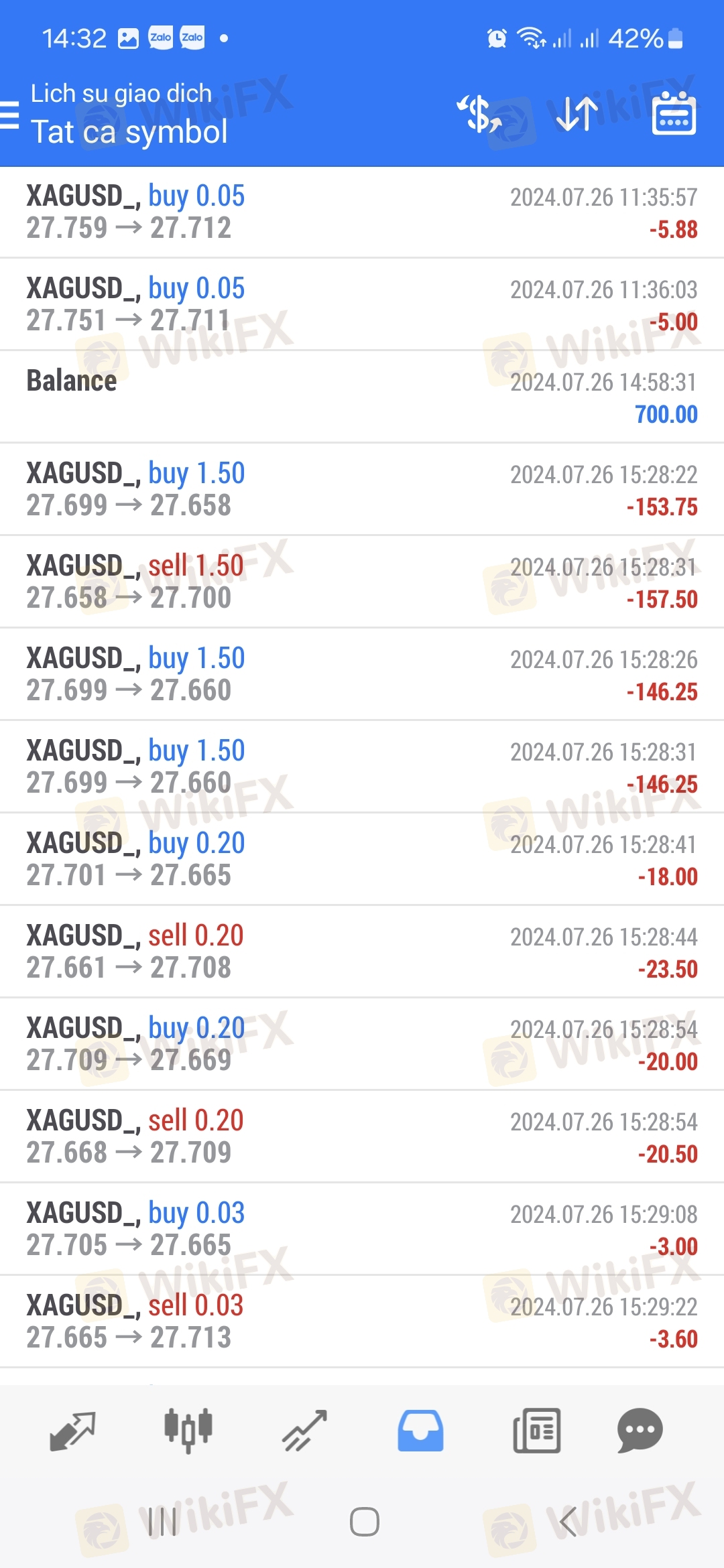Expand the sell 1.50 trade losing 157.50
724x1568 pixels.
[362, 582]
